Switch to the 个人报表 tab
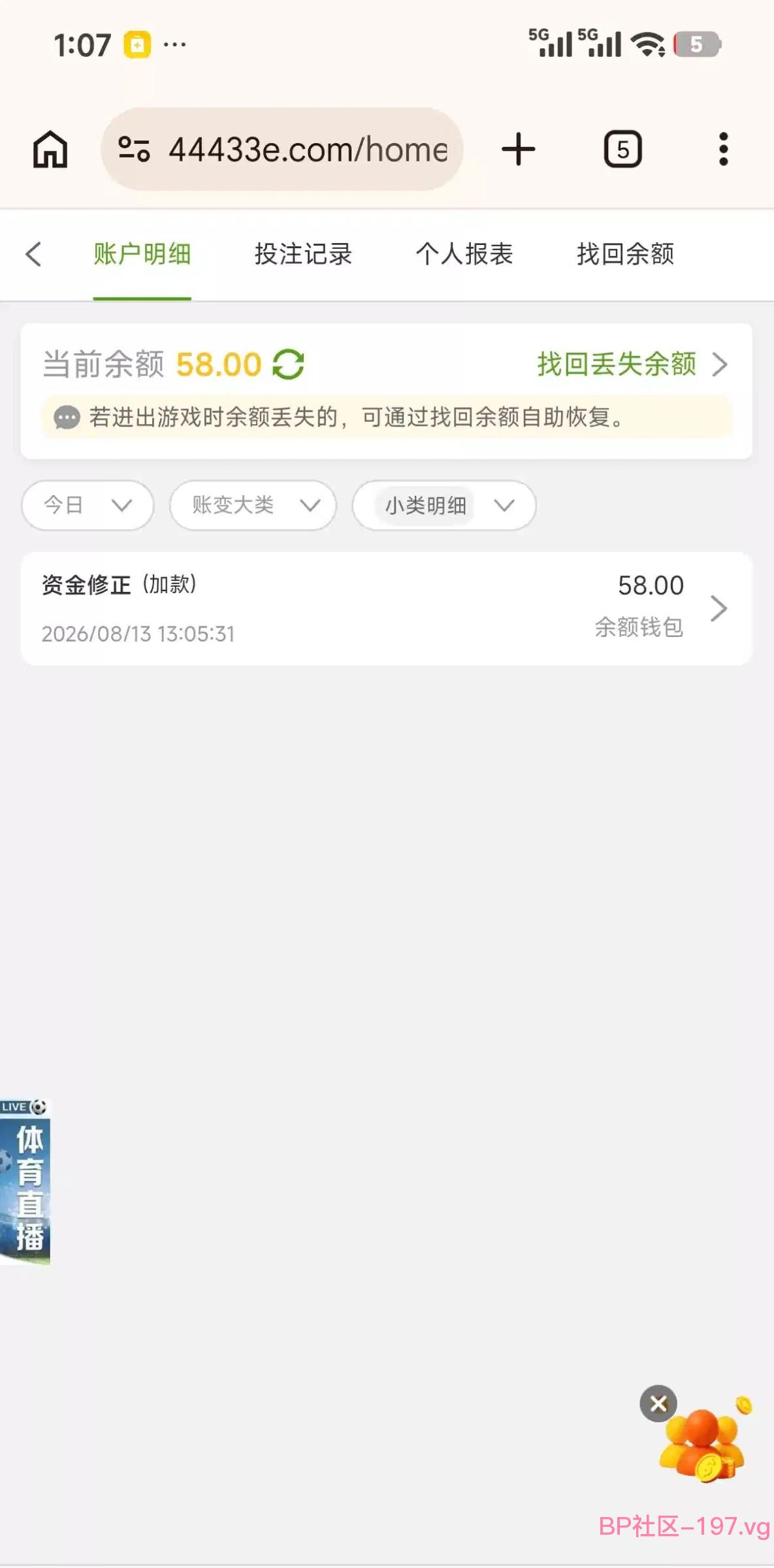 (464, 254)
